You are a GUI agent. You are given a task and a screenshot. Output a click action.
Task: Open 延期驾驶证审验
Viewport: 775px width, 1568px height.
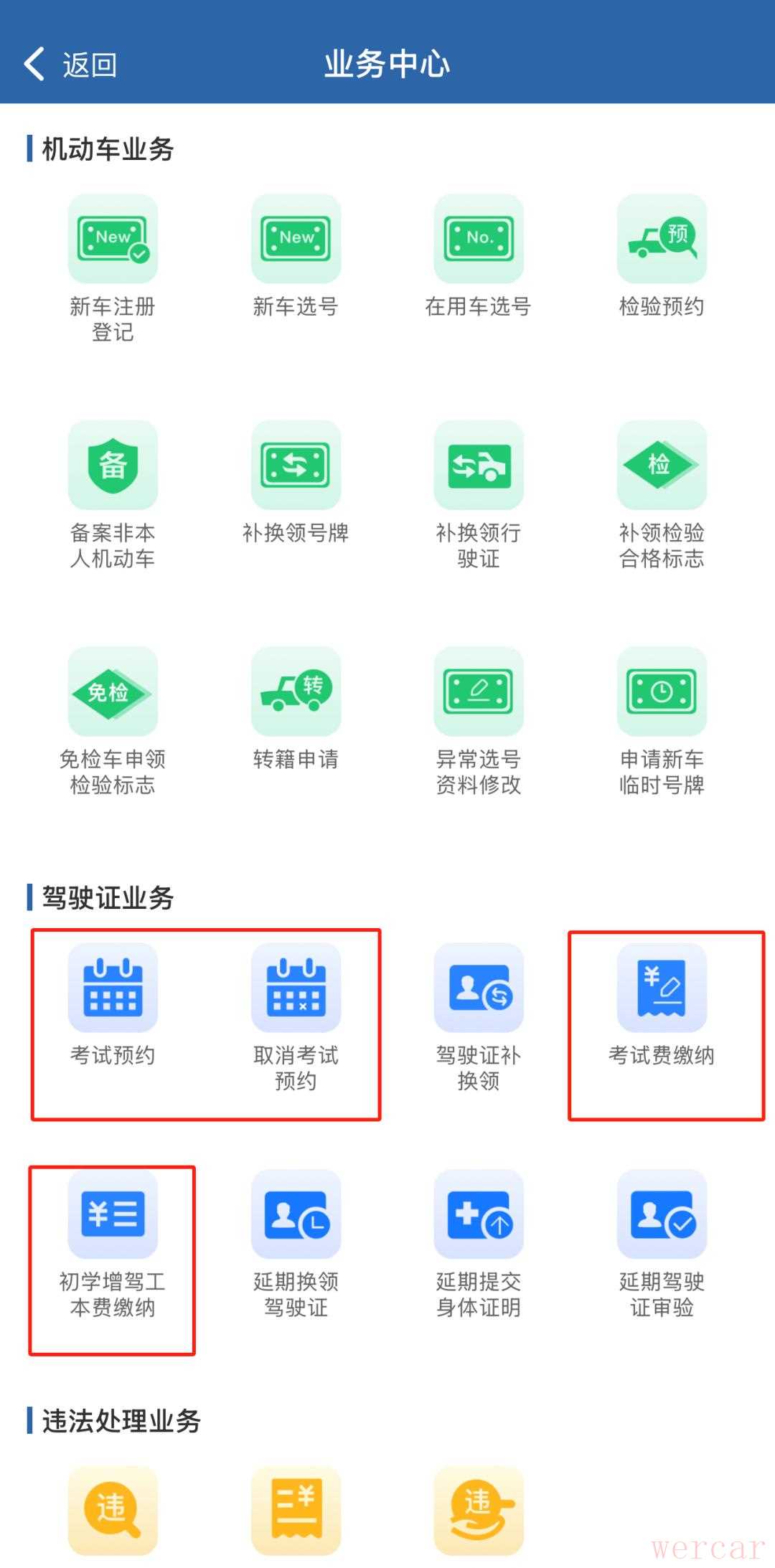662,1214
